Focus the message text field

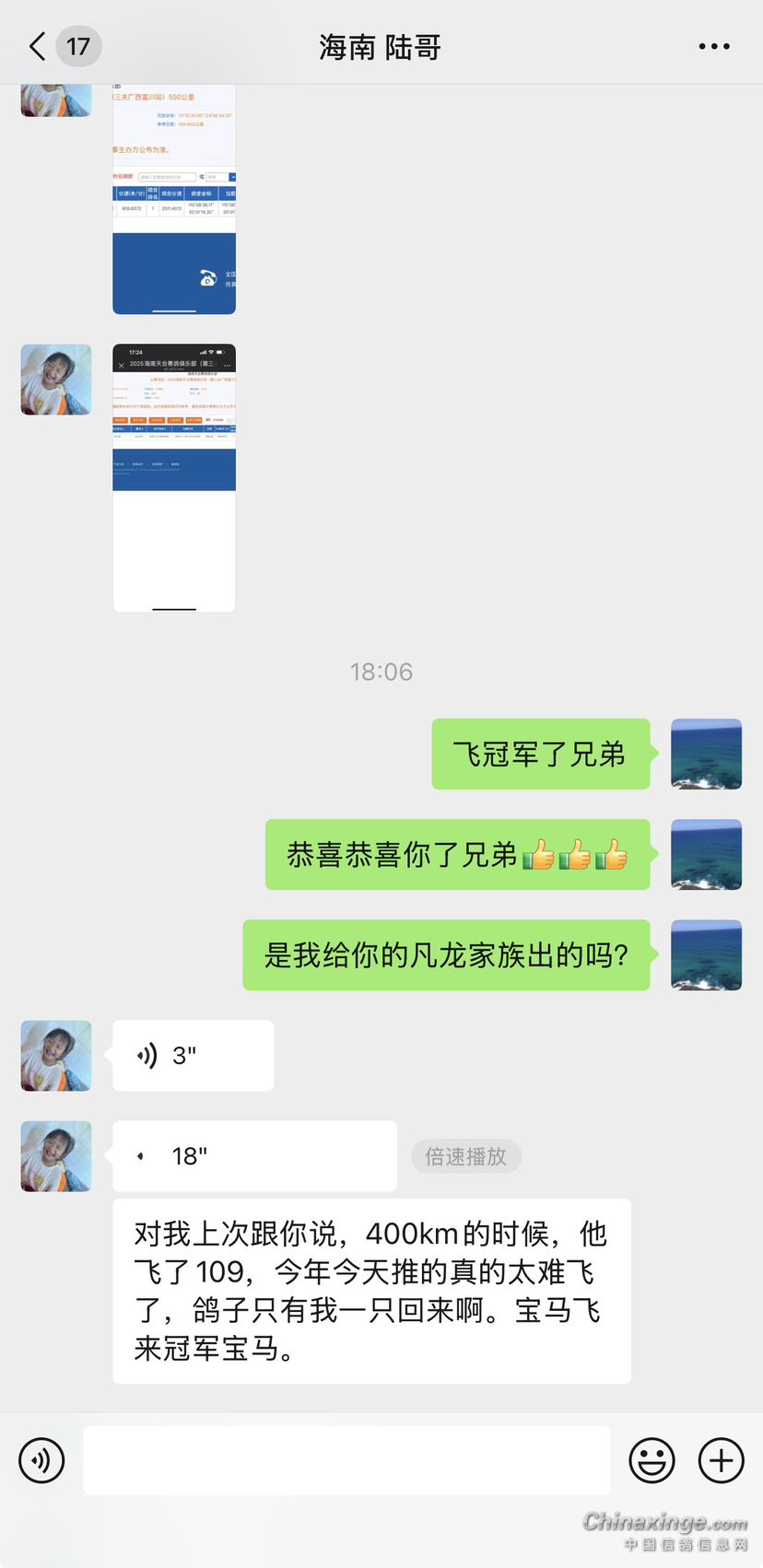[346, 1460]
